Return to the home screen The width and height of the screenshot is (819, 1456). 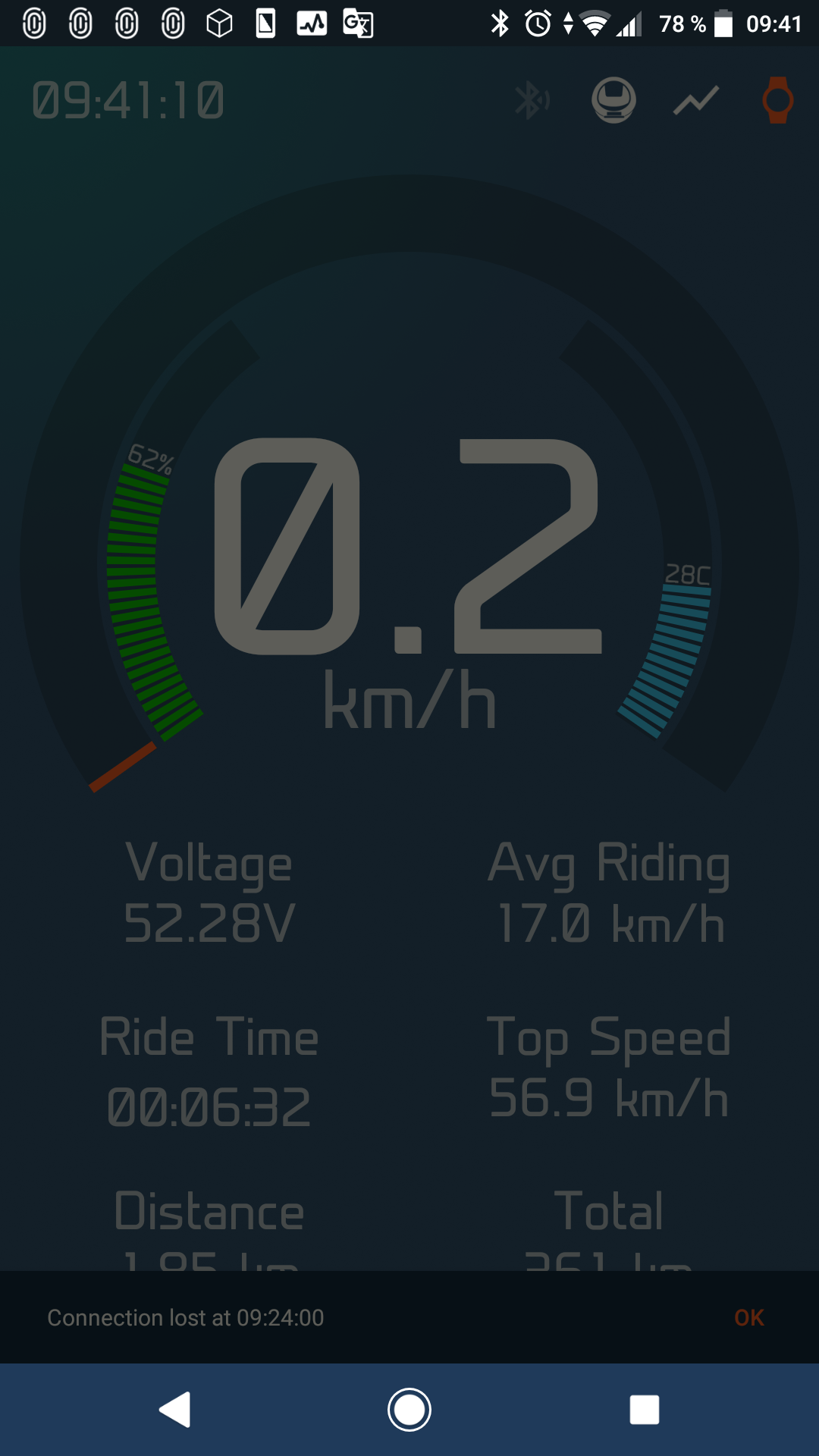(x=409, y=1410)
